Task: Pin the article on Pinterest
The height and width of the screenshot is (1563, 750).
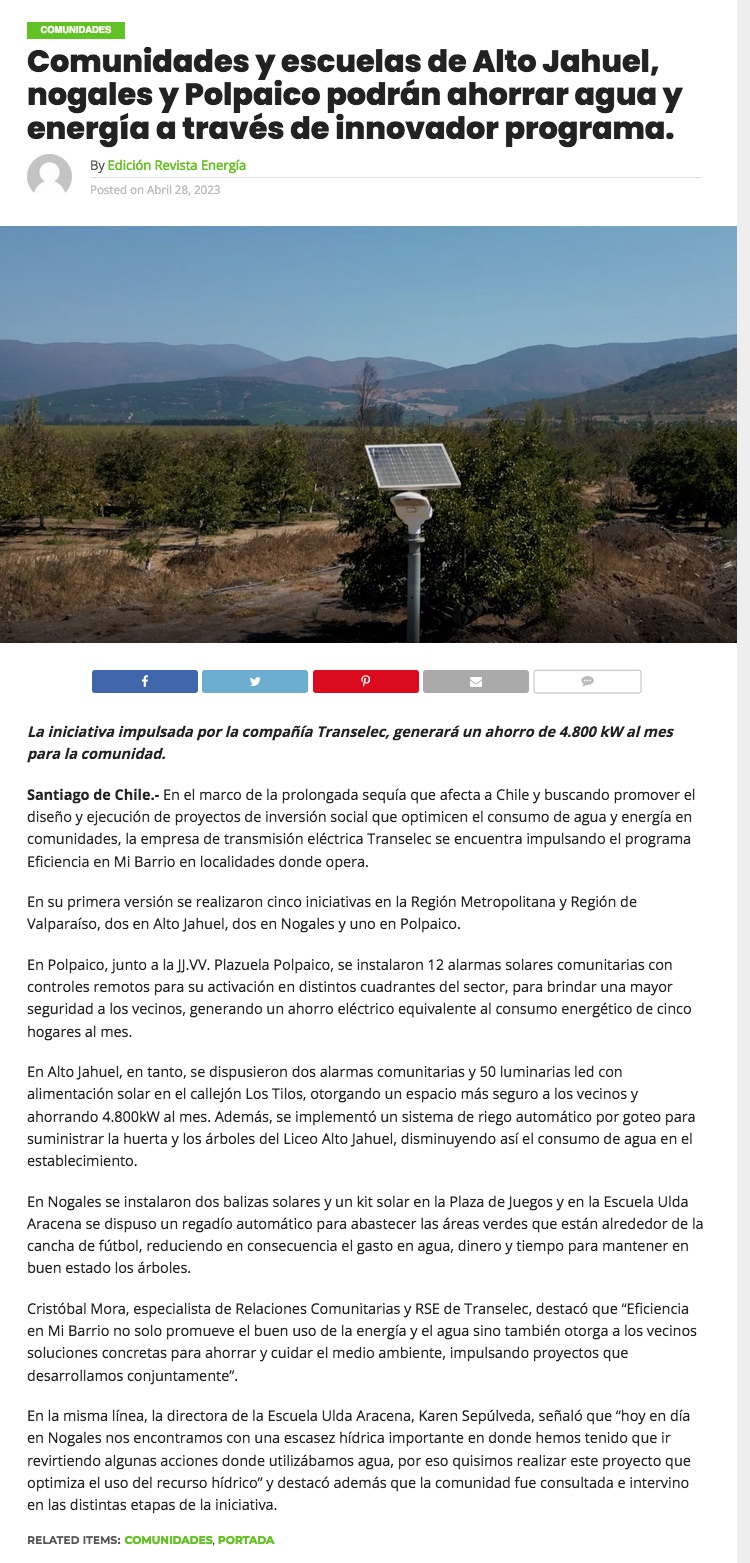Action: pyautogui.click(x=365, y=681)
